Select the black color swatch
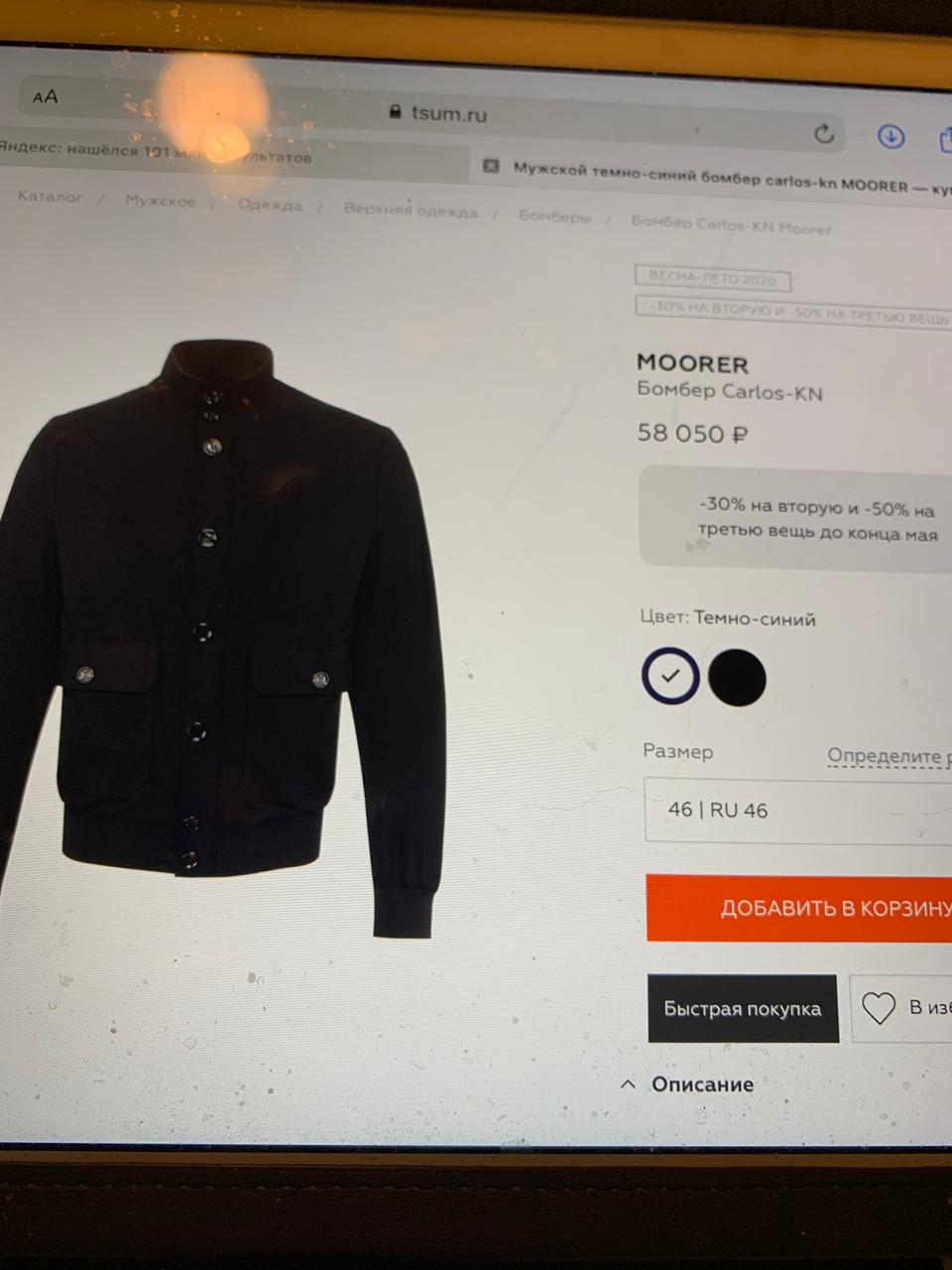This screenshot has height=1270, width=952. pyautogui.click(x=737, y=678)
